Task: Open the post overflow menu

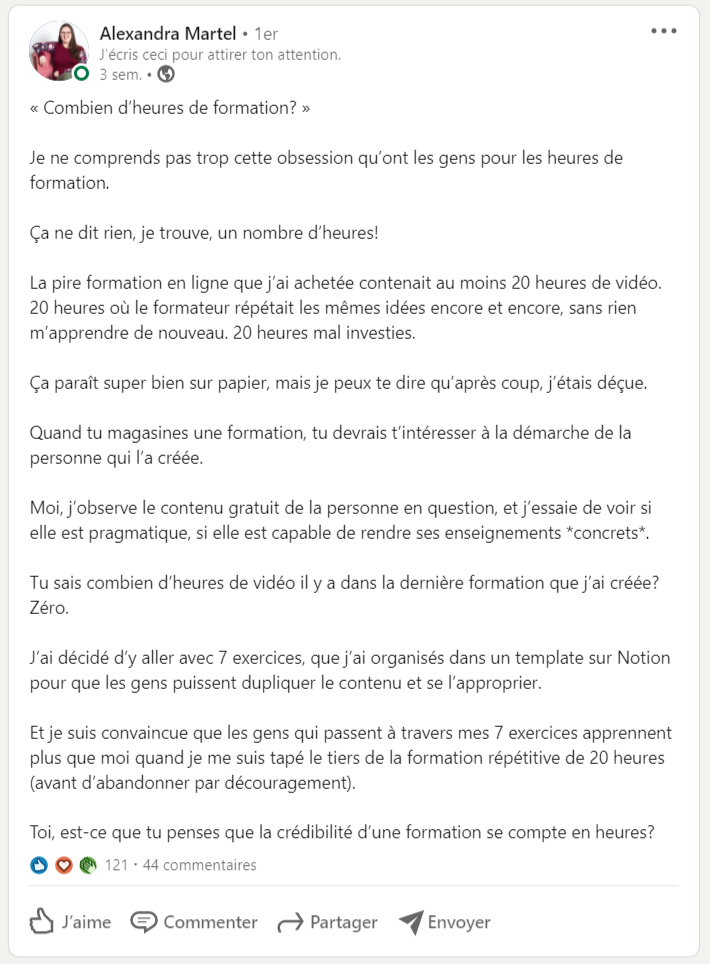Action: (663, 31)
